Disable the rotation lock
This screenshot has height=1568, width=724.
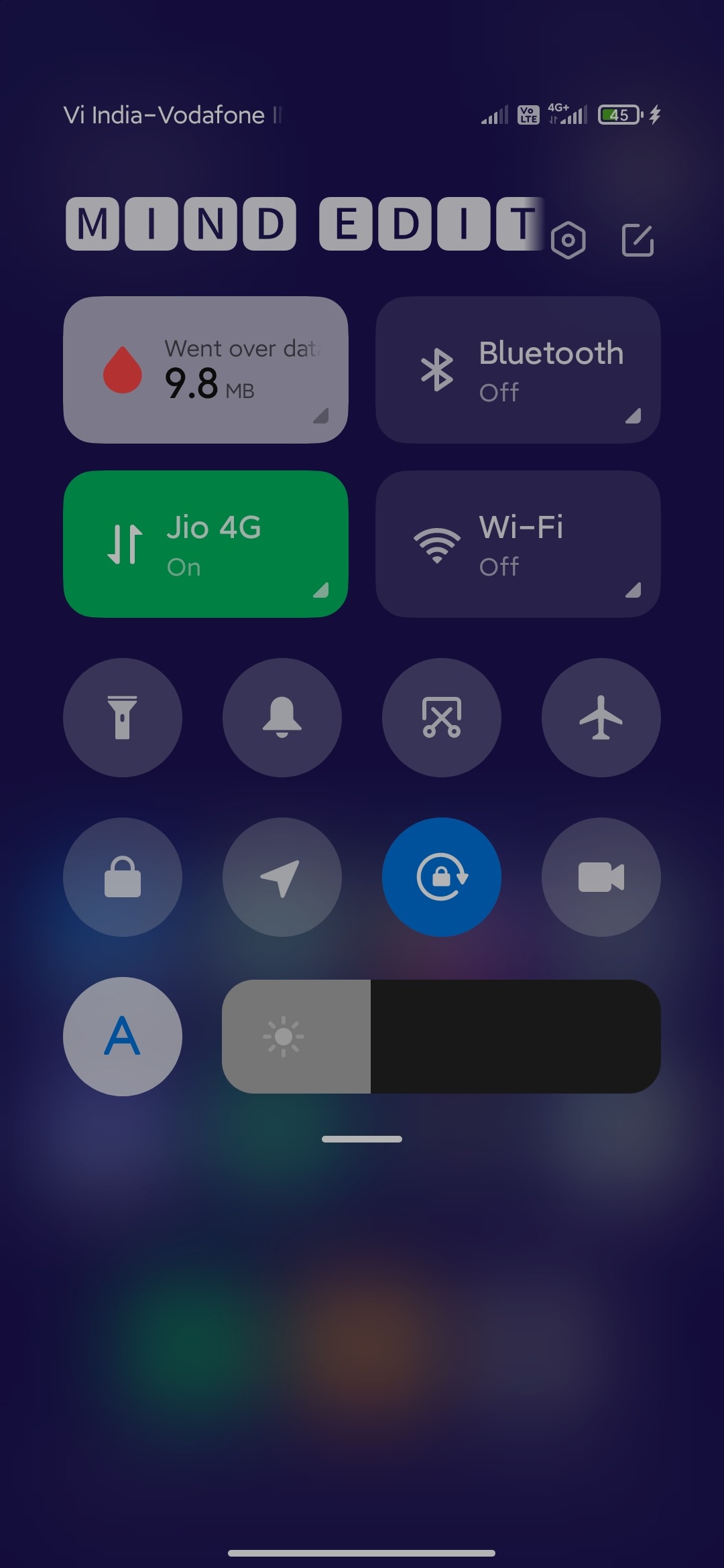coord(442,877)
